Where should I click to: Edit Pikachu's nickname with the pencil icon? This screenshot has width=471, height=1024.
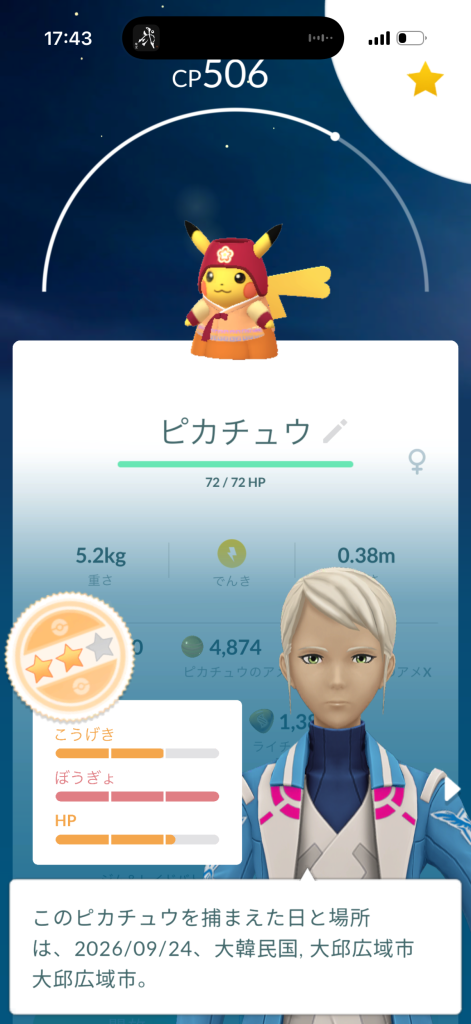point(336,431)
